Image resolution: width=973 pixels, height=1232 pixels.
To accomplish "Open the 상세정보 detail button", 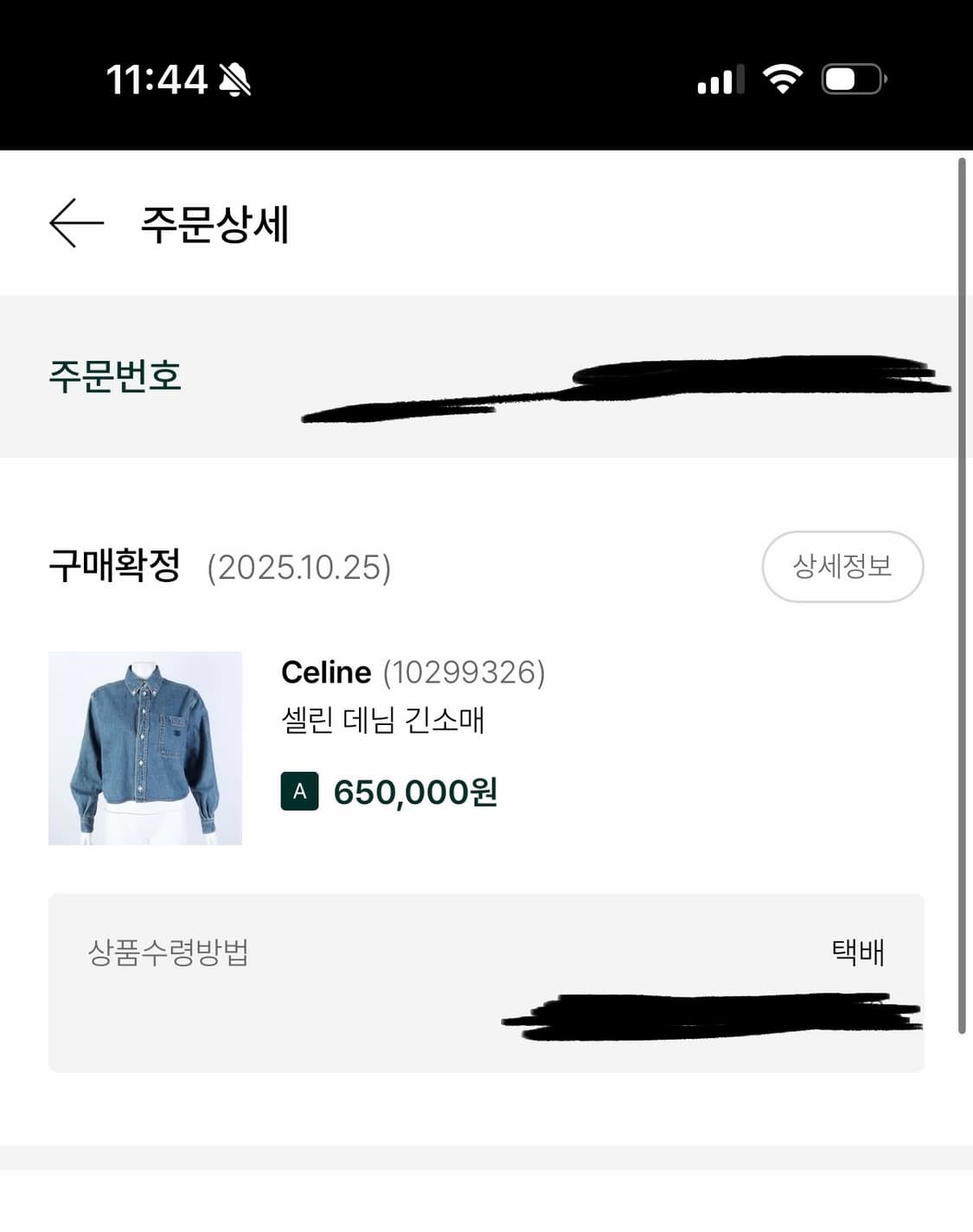I will pyautogui.click(x=843, y=567).
